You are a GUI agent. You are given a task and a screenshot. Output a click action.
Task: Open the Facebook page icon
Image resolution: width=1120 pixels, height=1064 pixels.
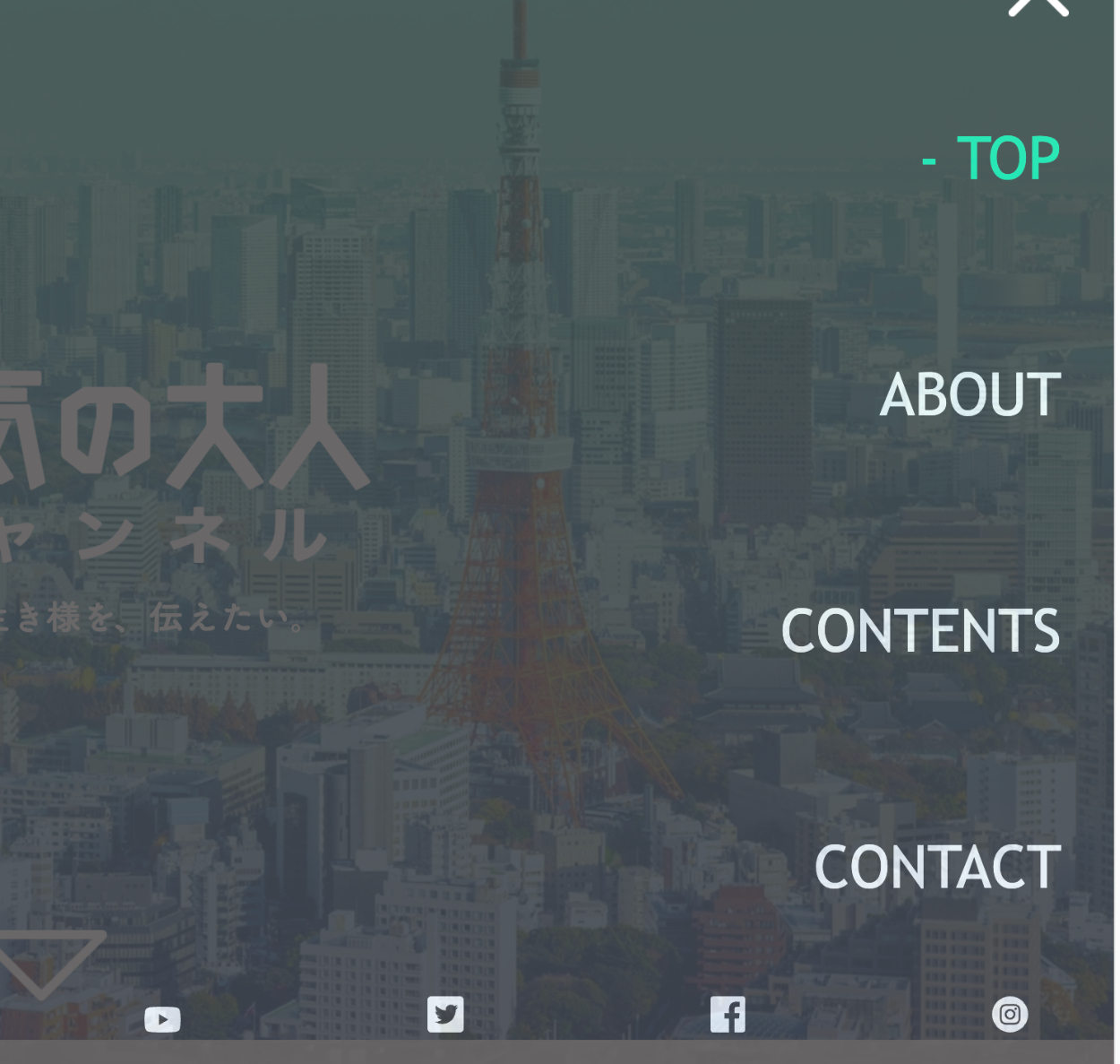728,1015
